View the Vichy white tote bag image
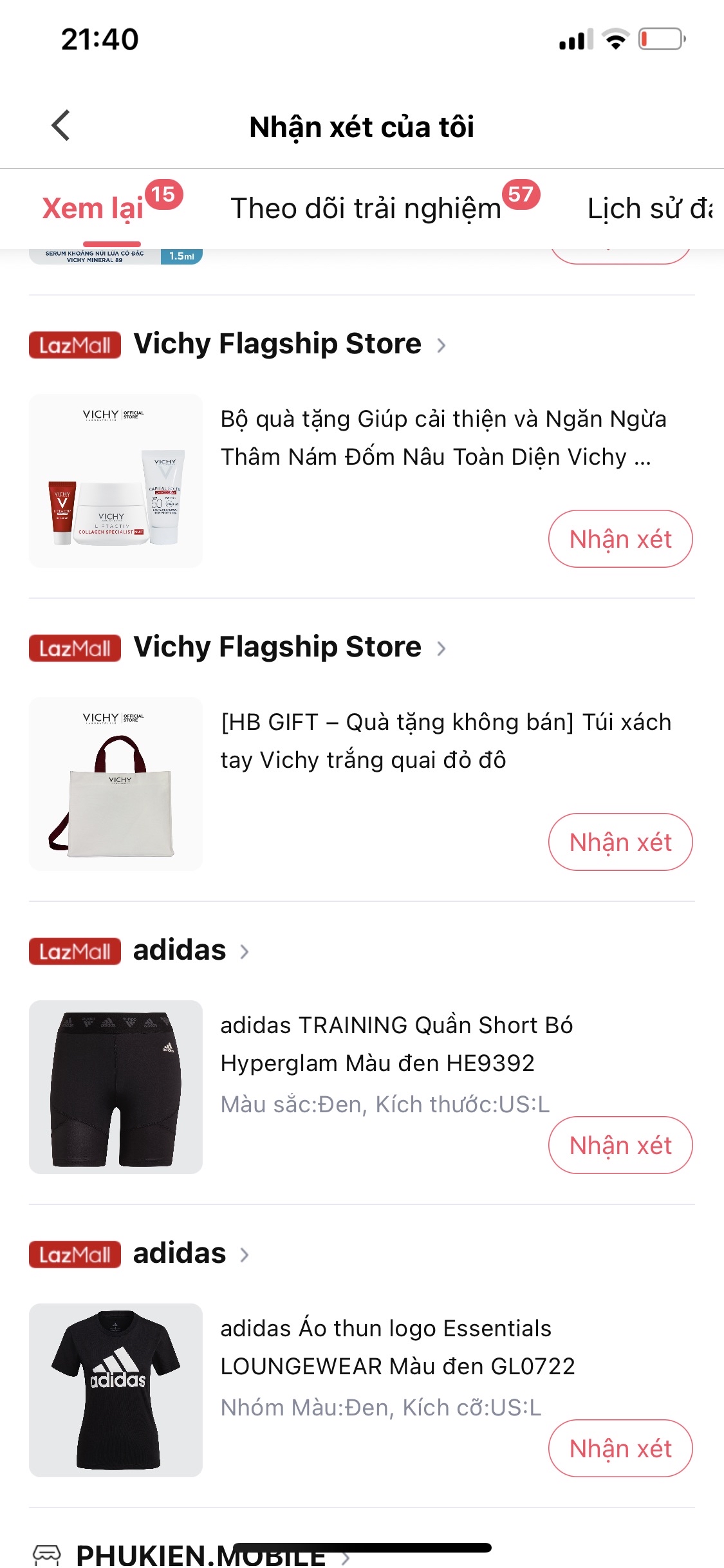This screenshot has width=724, height=1568. point(116,784)
